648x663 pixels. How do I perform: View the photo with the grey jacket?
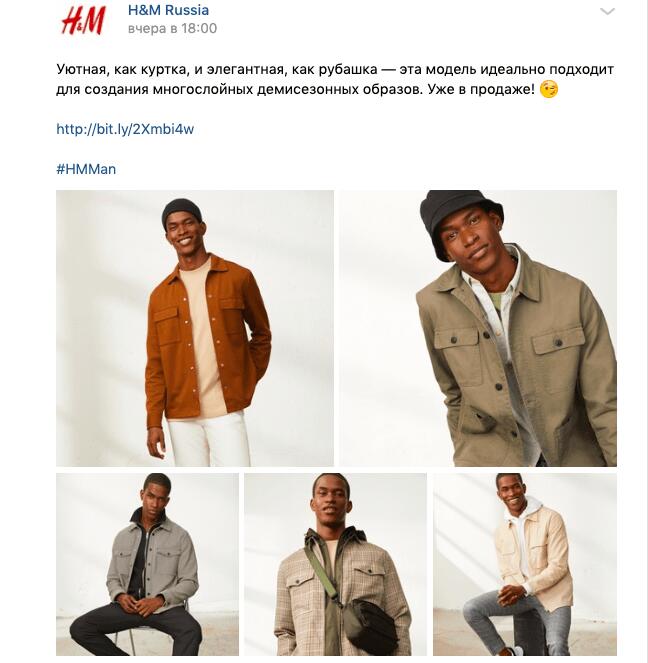147,564
